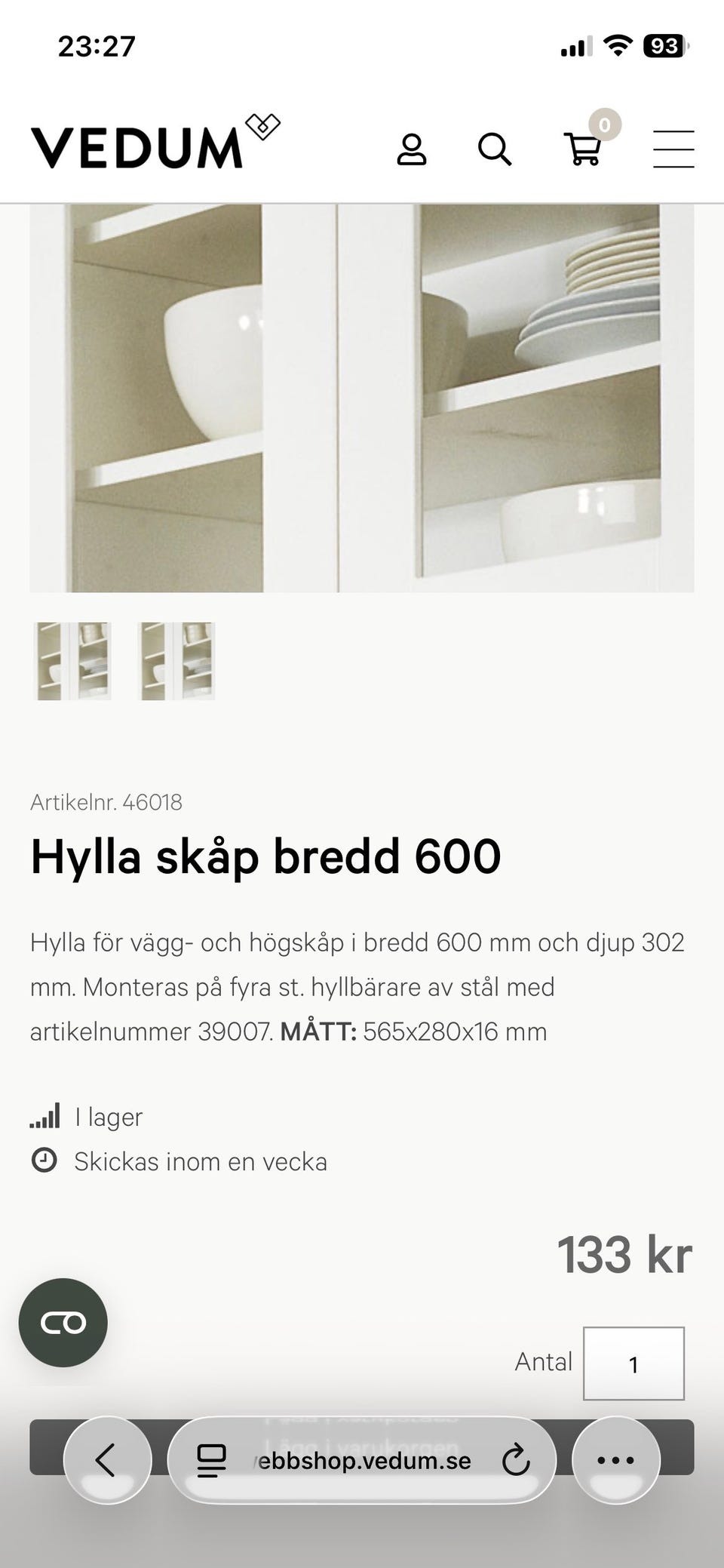Reload the page in Safari
The image size is (724, 1568).
(x=516, y=1459)
